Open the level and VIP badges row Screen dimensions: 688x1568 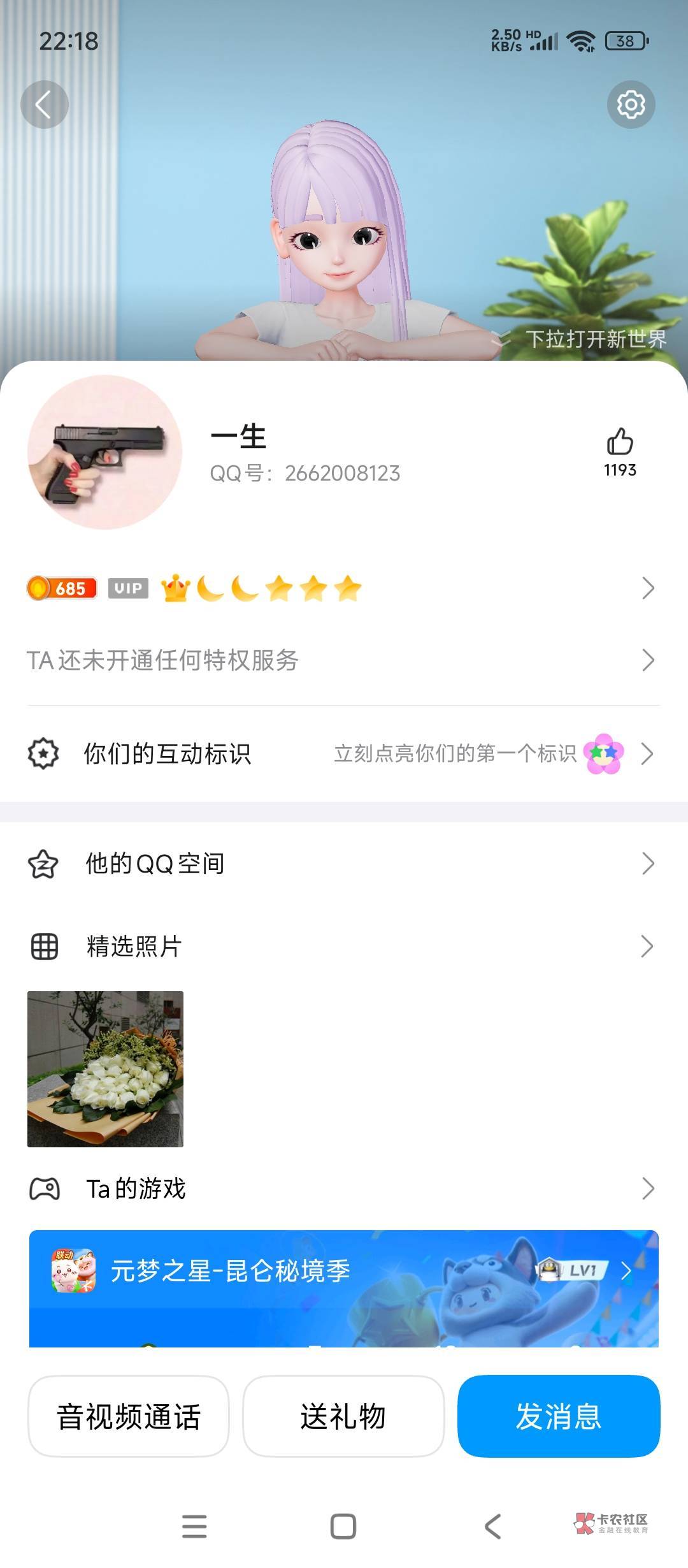pos(344,588)
